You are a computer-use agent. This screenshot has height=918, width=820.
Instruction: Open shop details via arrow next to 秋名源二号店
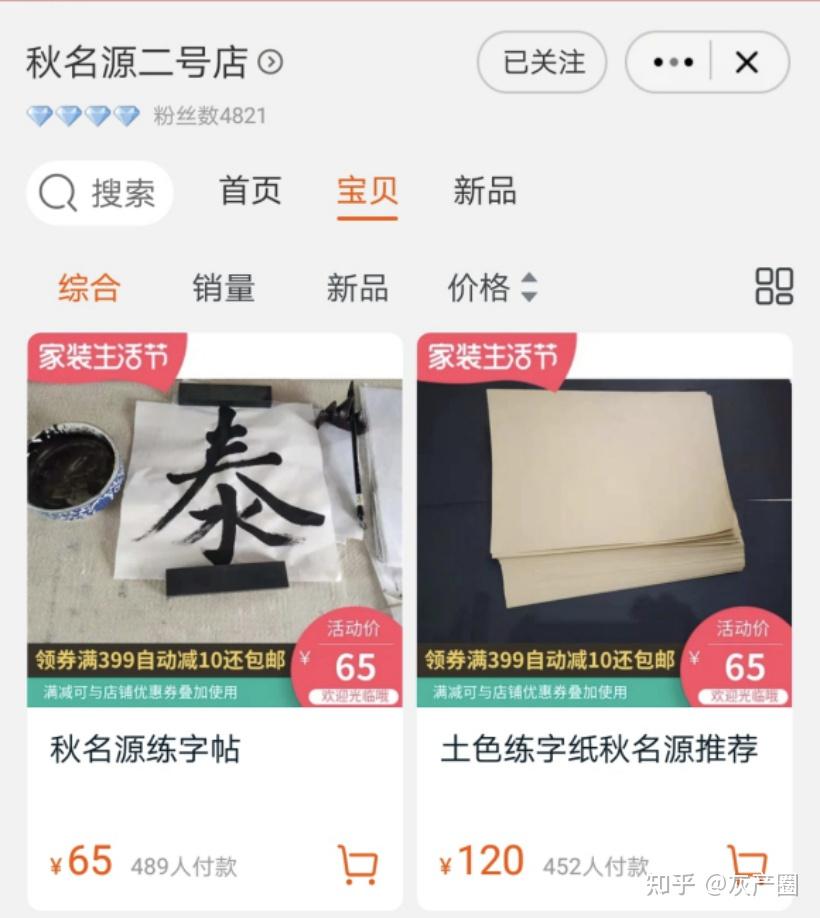[x=269, y=62]
